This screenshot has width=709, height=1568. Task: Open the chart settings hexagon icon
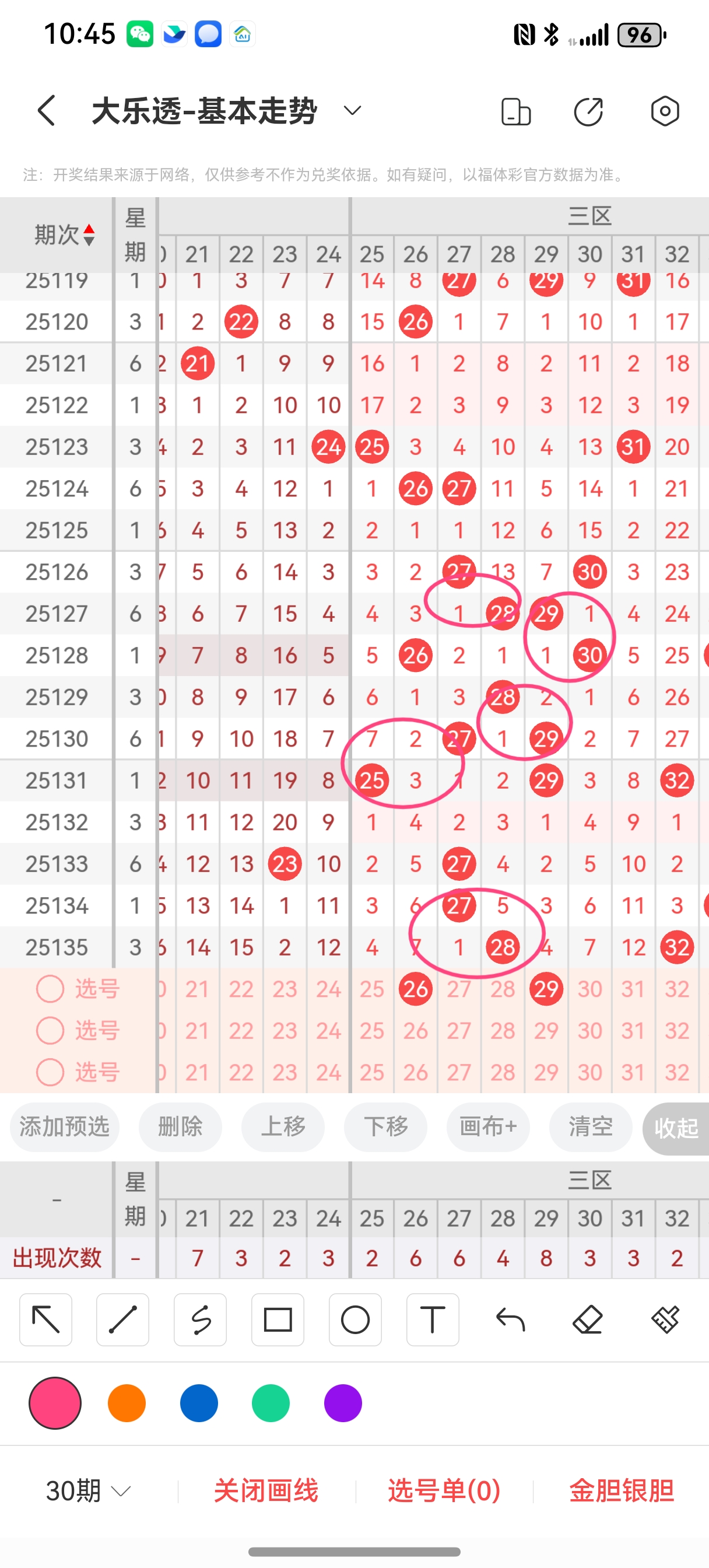(x=665, y=111)
